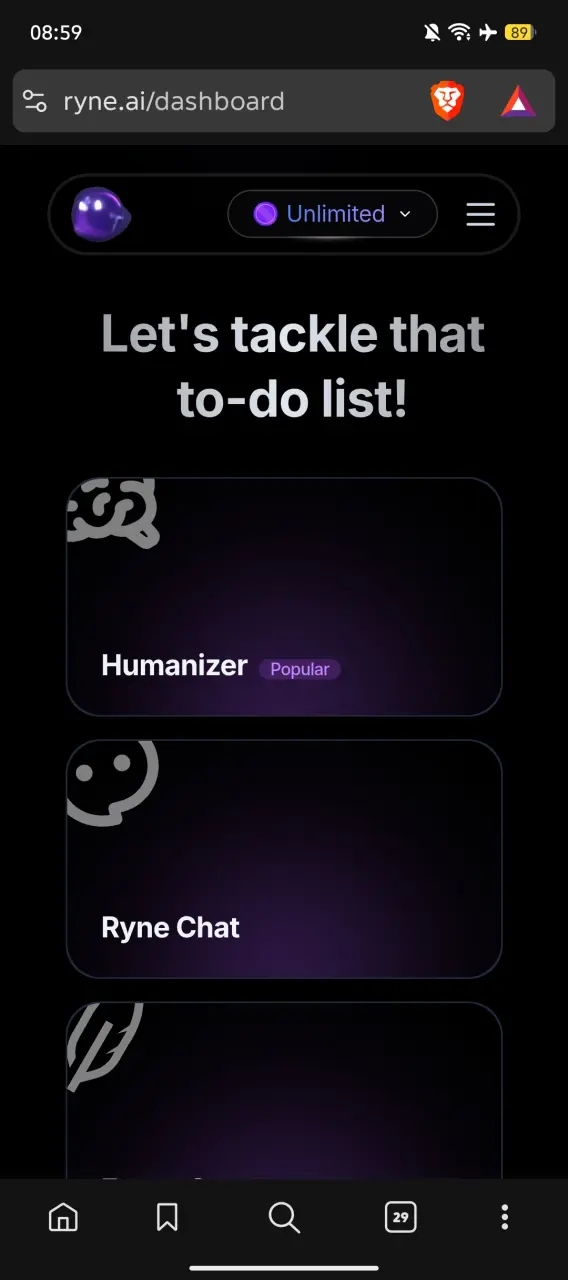568x1280 pixels.
Task: Open site settings icon in address bar
Action: point(35,101)
